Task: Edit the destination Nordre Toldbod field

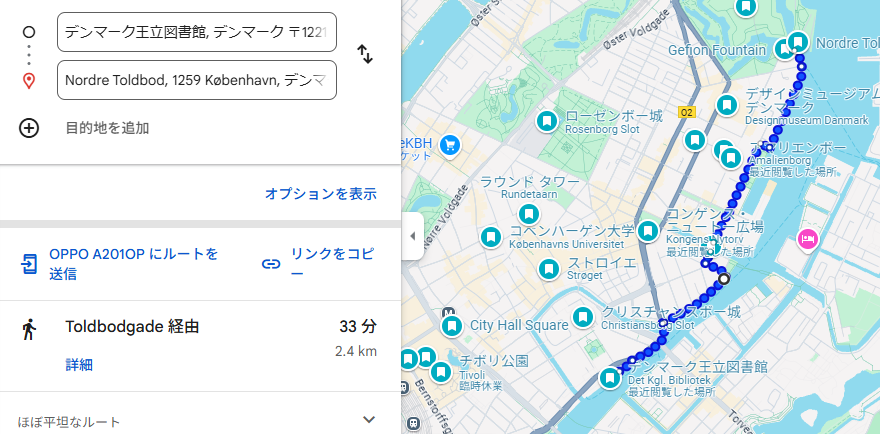Action: click(x=196, y=80)
